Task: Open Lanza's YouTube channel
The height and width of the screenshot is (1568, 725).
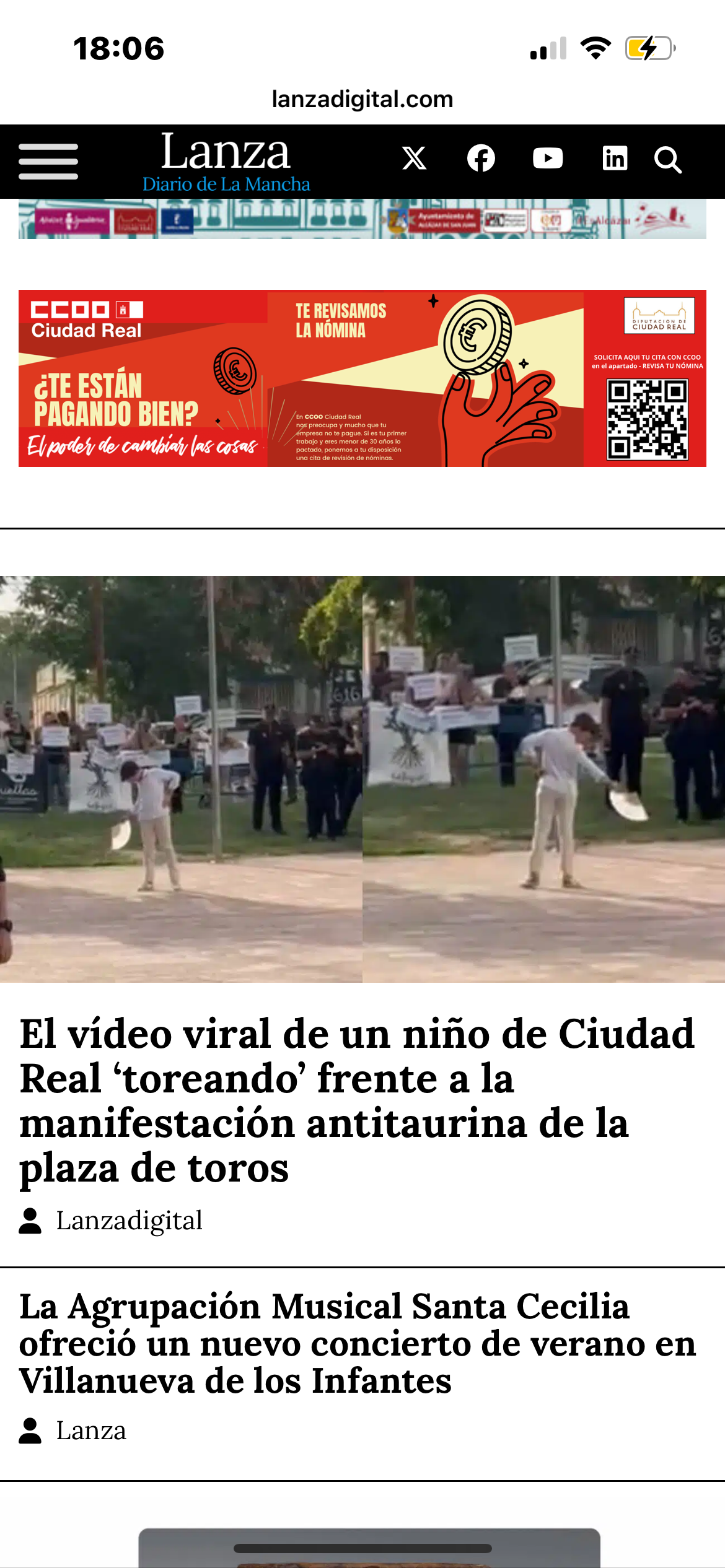Action: coord(548,159)
